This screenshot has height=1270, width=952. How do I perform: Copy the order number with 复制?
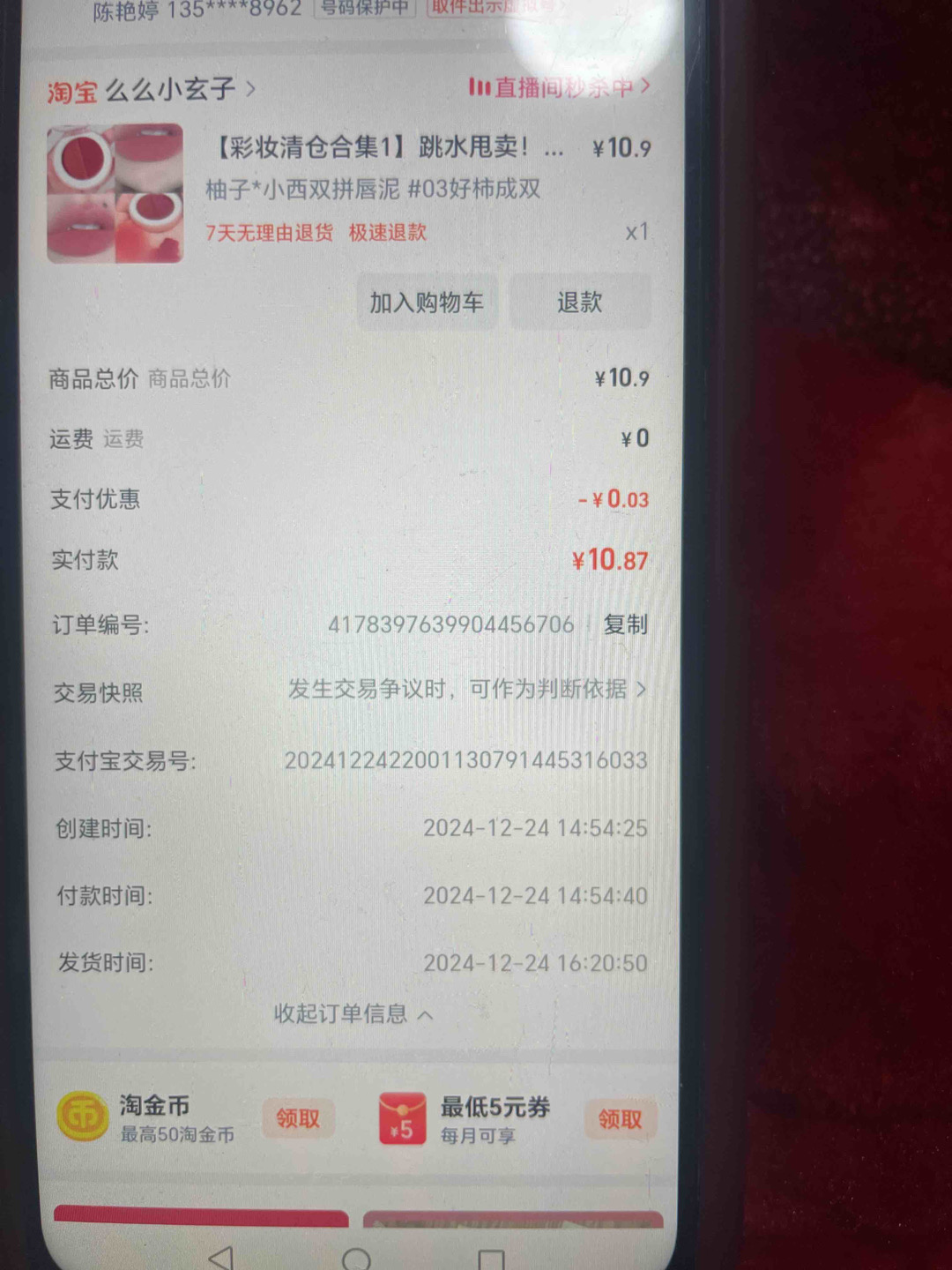point(625,624)
